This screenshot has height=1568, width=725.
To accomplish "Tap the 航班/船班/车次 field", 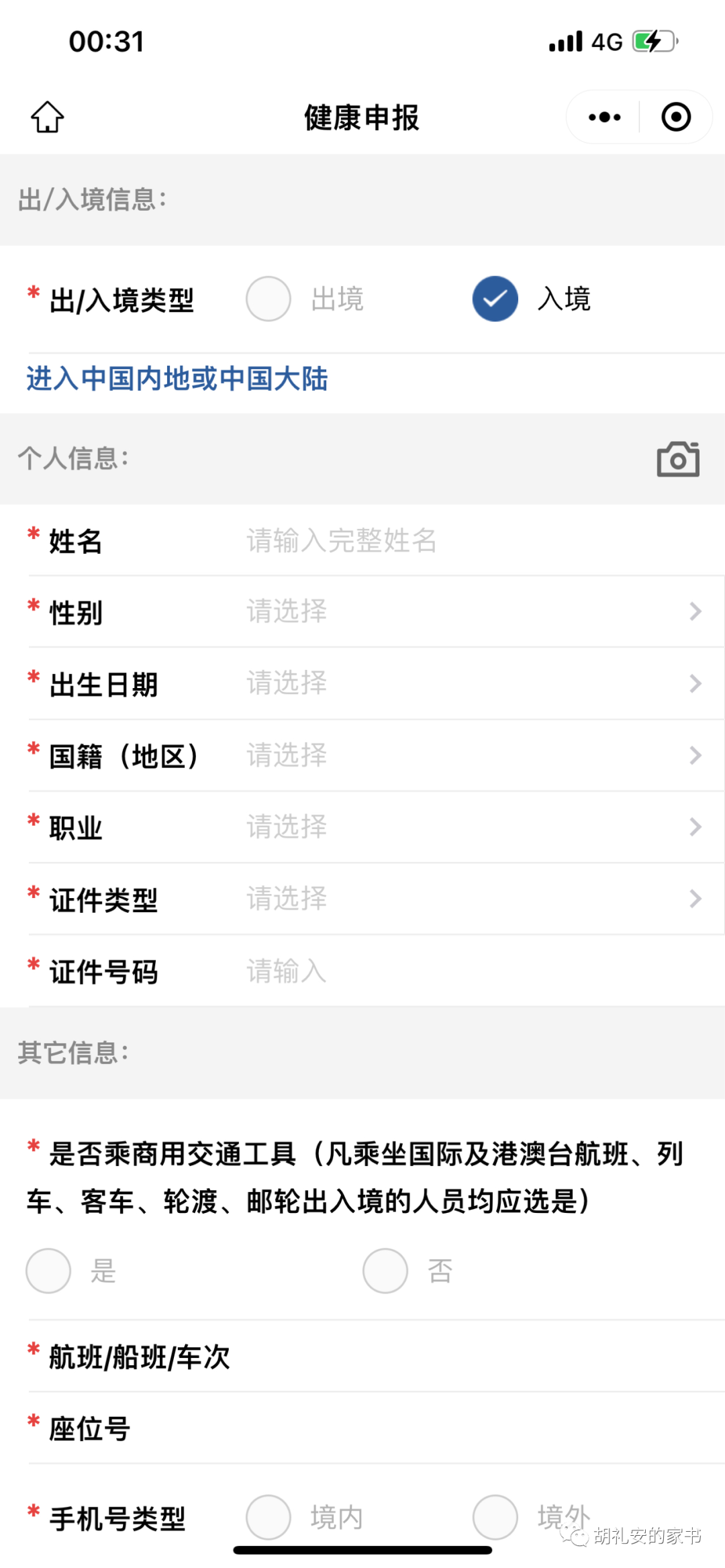I will coord(470,1357).
